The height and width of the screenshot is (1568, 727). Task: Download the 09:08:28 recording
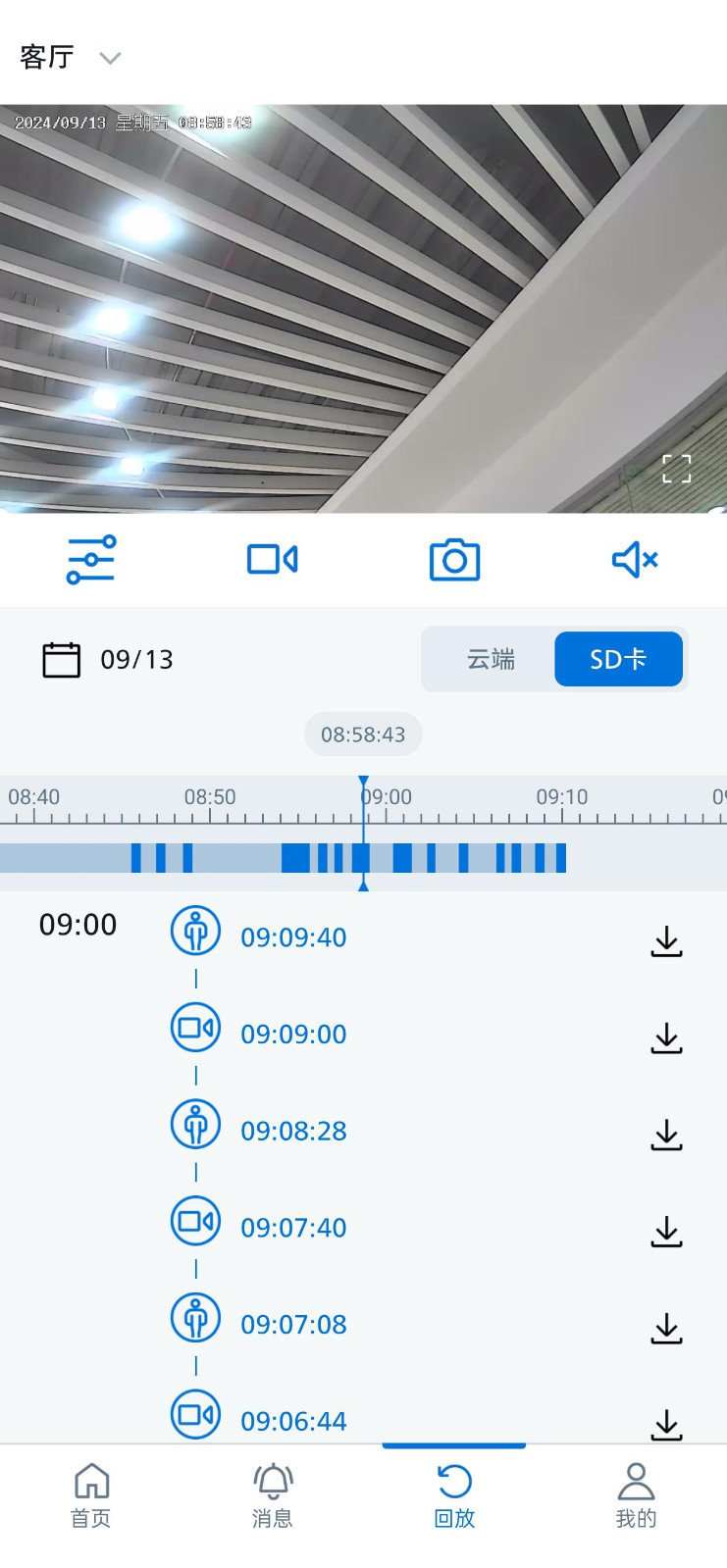(x=666, y=1135)
